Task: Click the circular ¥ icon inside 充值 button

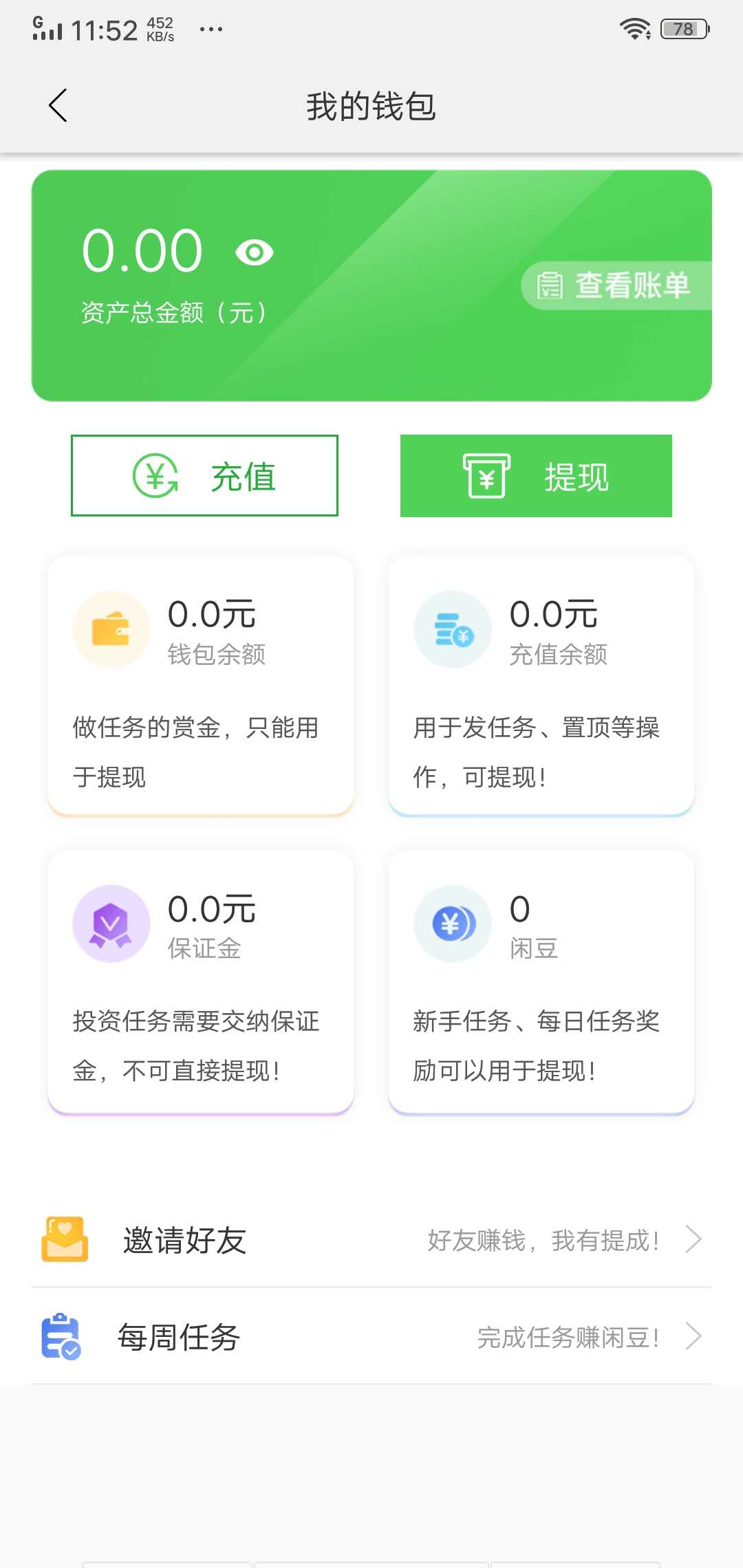Action: 157,476
